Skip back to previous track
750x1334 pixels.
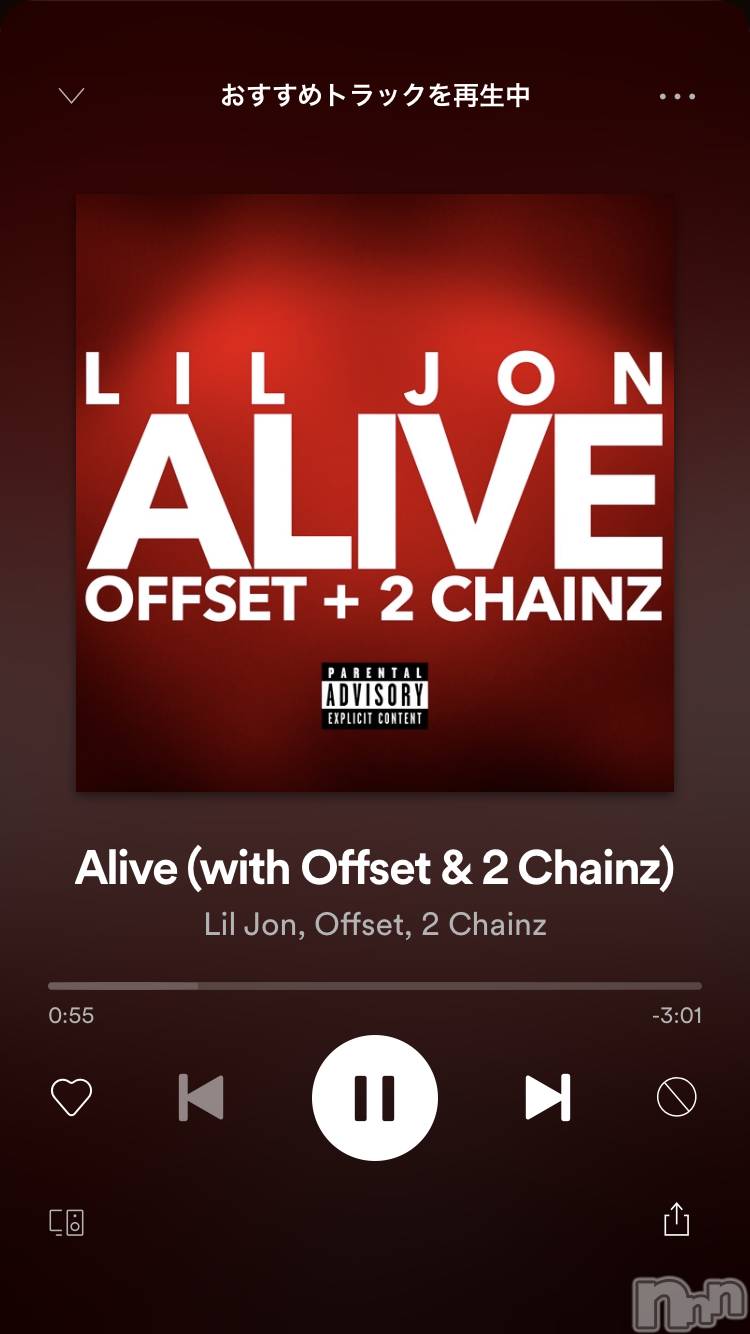201,1098
